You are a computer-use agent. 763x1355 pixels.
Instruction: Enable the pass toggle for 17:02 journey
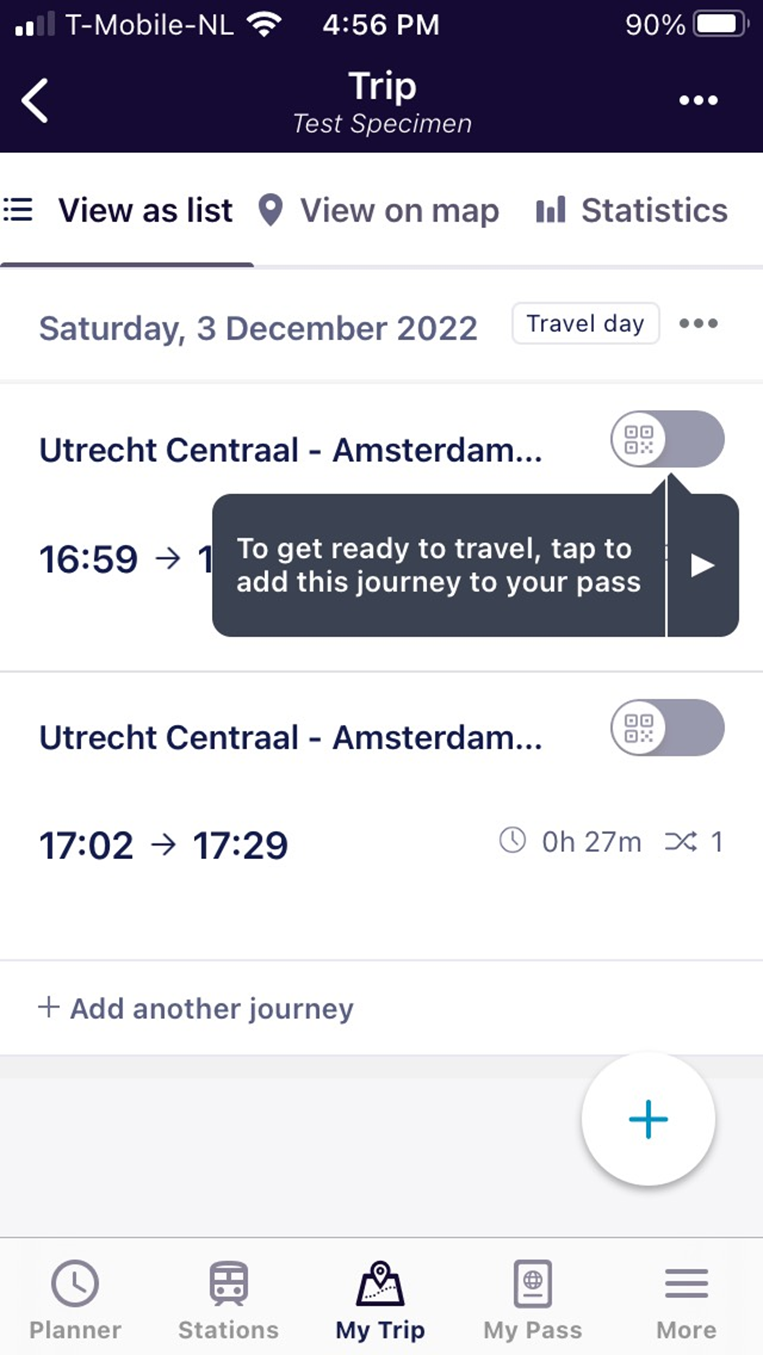tap(667, 727)
